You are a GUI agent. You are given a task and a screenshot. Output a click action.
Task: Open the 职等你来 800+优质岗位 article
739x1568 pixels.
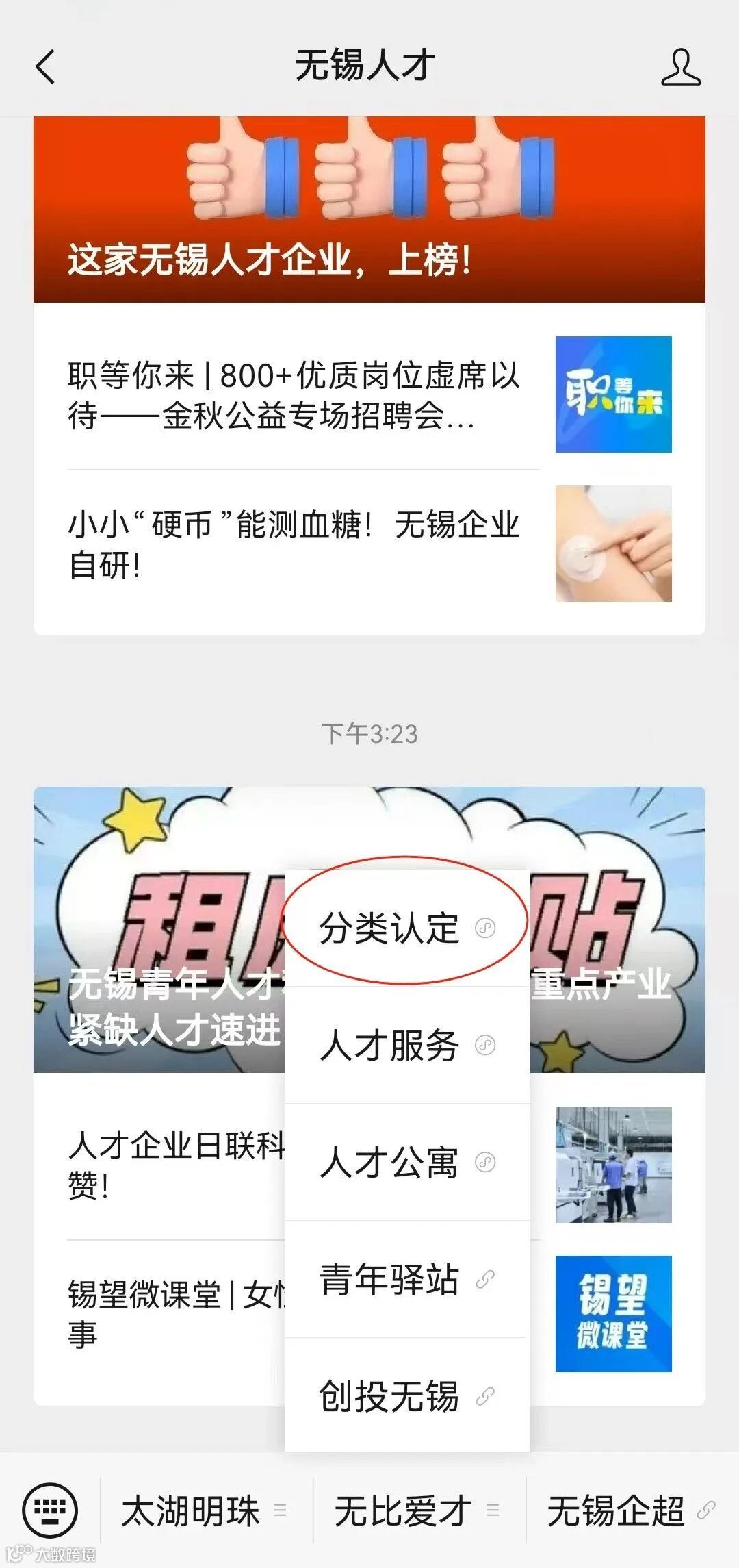pyautogui.click(x=294, y=395)
